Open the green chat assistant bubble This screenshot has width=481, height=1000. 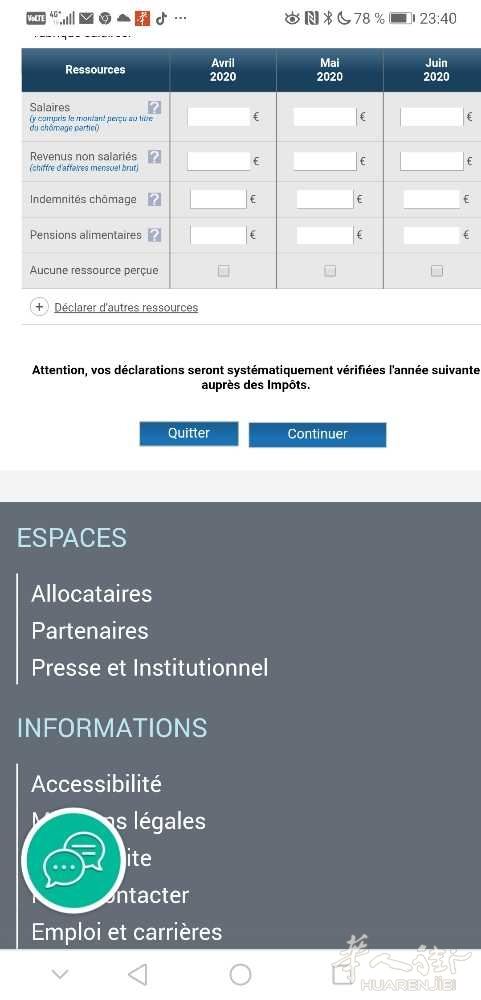pos(73,859)
